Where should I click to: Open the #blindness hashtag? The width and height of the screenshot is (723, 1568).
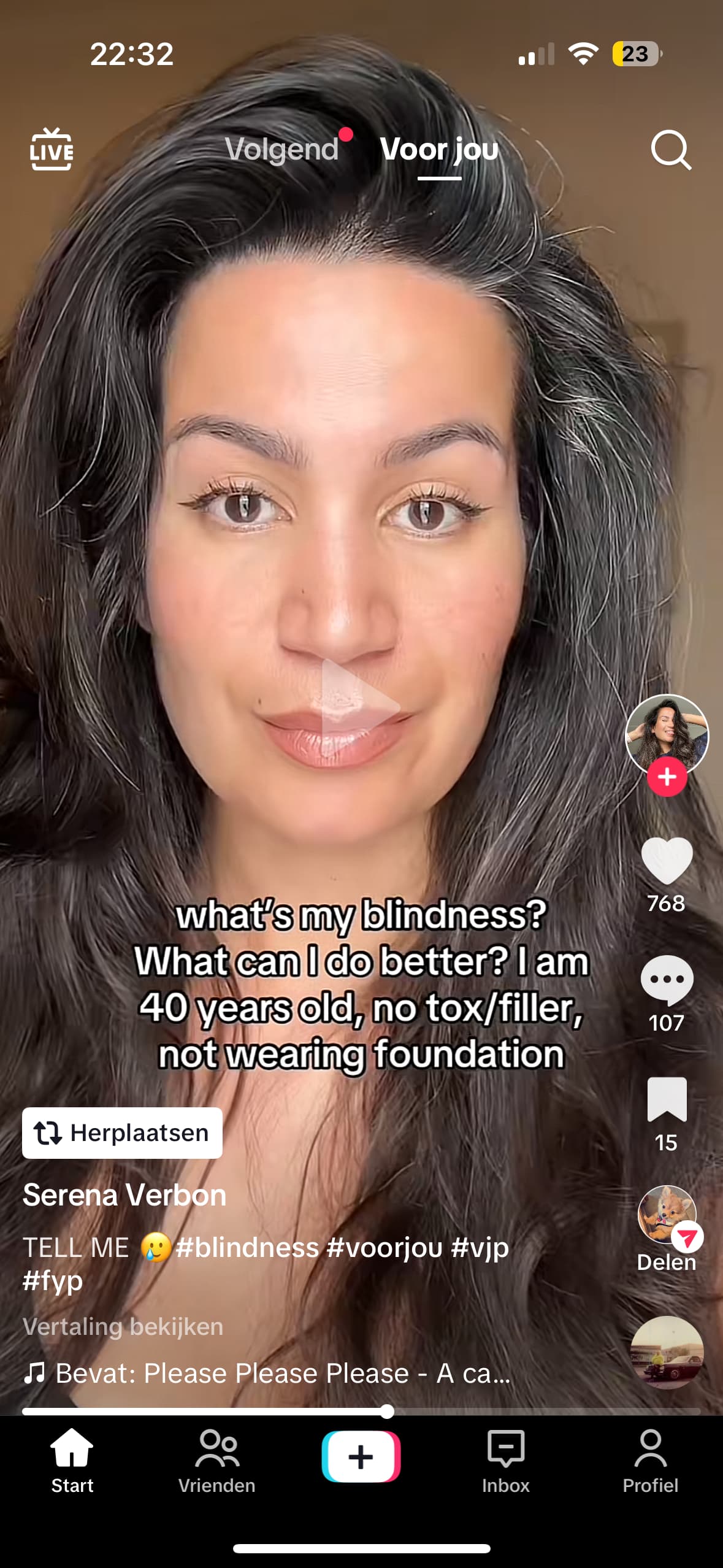(x=247, y=1248)
